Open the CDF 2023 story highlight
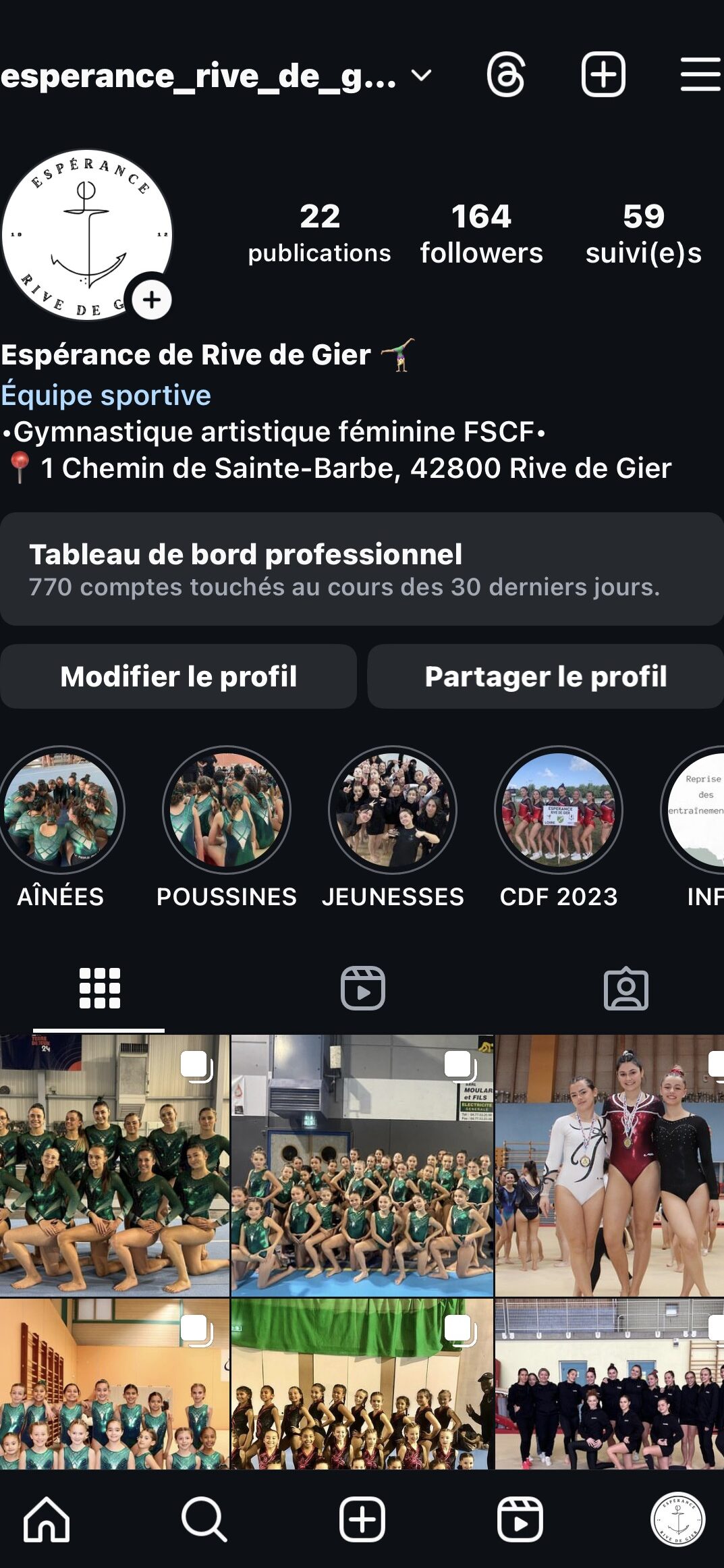Viewport: 724px width, 1568px height. 559,810
